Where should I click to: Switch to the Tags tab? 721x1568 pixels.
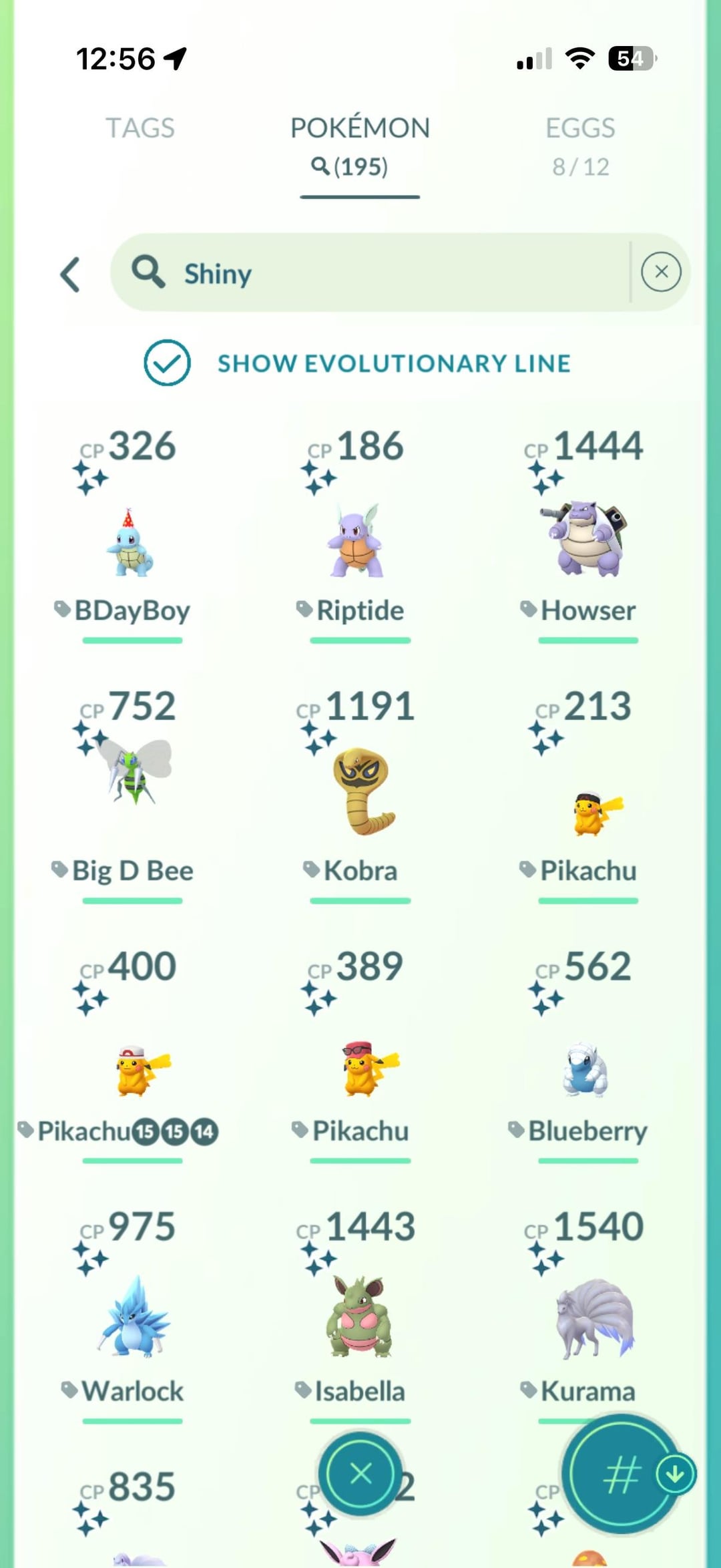(140, 128)
